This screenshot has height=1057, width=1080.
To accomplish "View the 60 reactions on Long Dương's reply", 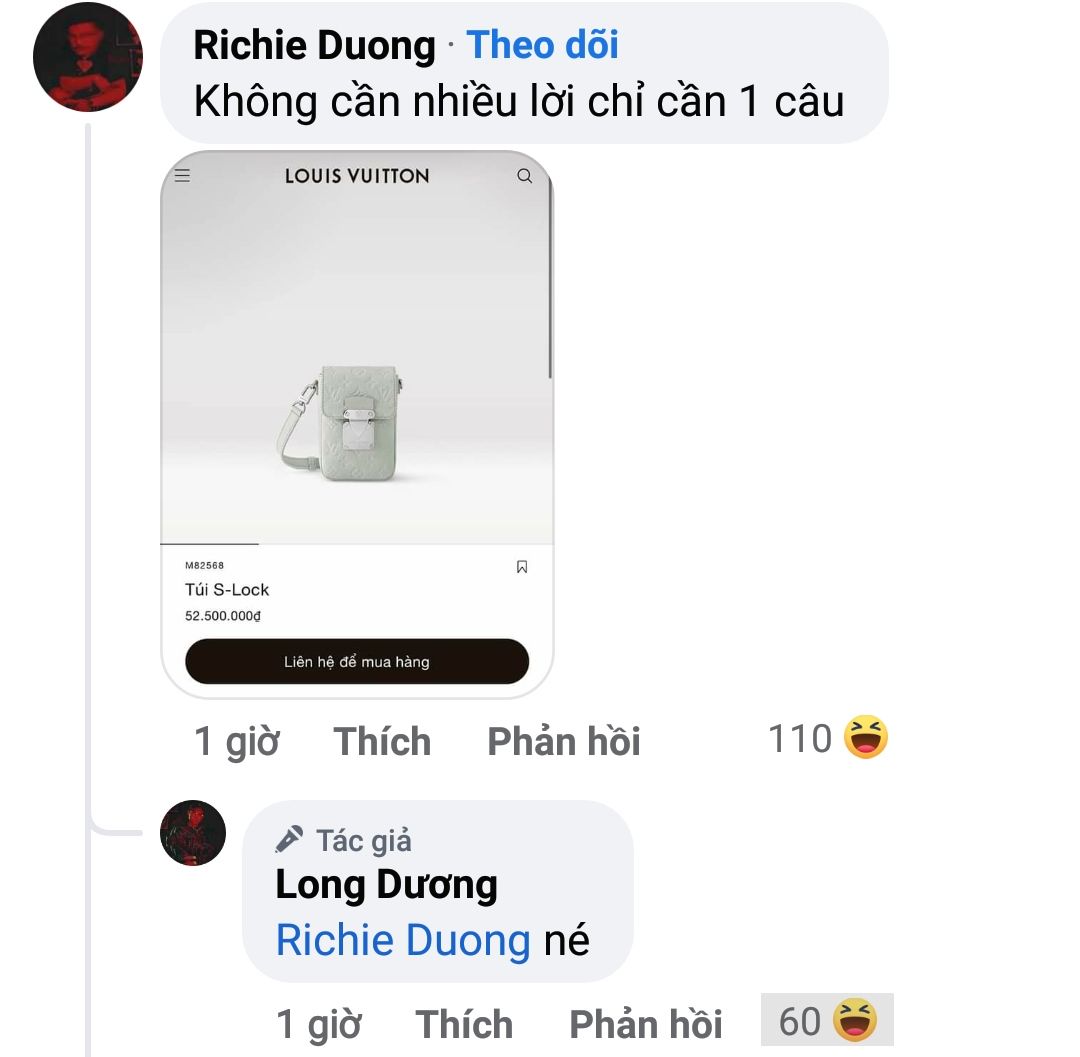I will [x=827, y=1021].
